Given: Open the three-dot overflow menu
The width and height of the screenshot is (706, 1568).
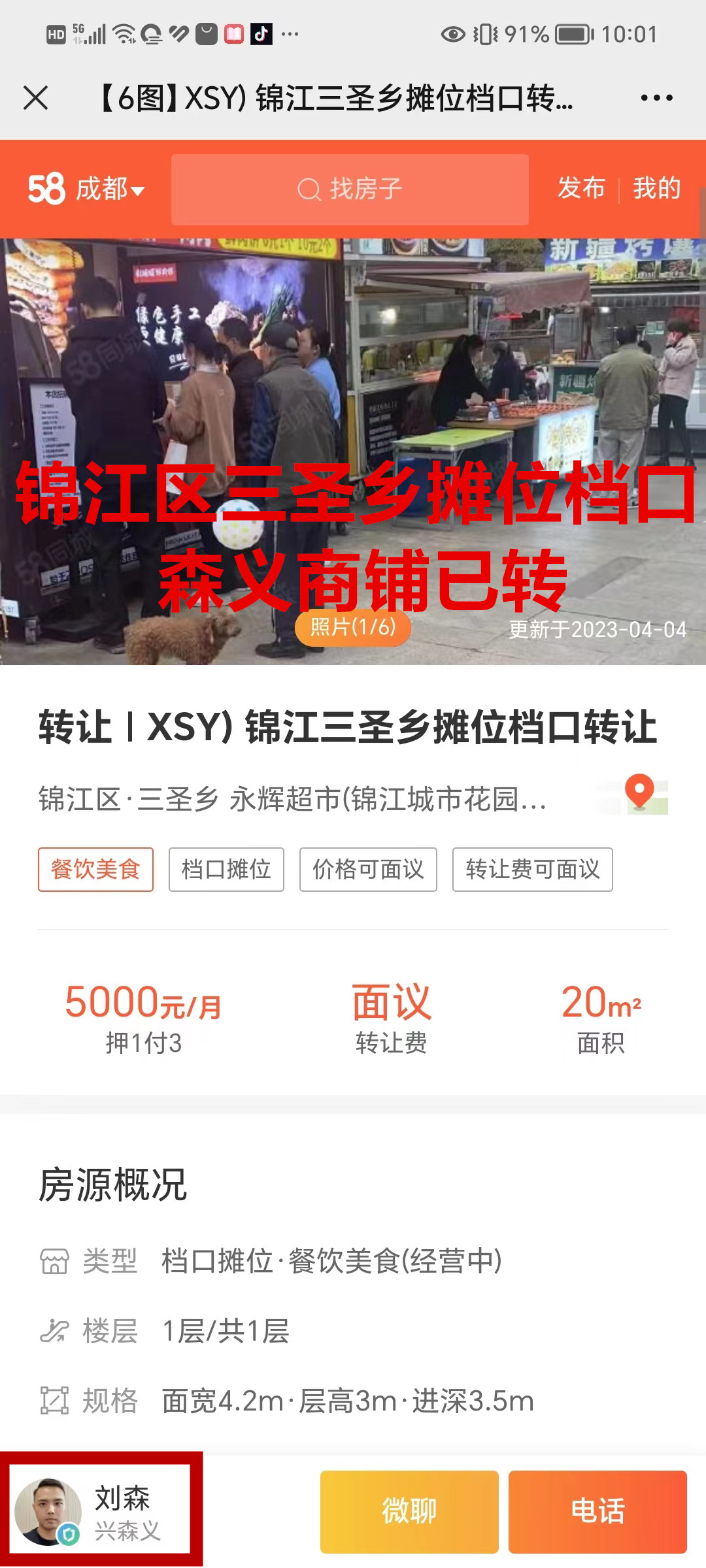Looking at the screenshot, I should coord(656,98).
